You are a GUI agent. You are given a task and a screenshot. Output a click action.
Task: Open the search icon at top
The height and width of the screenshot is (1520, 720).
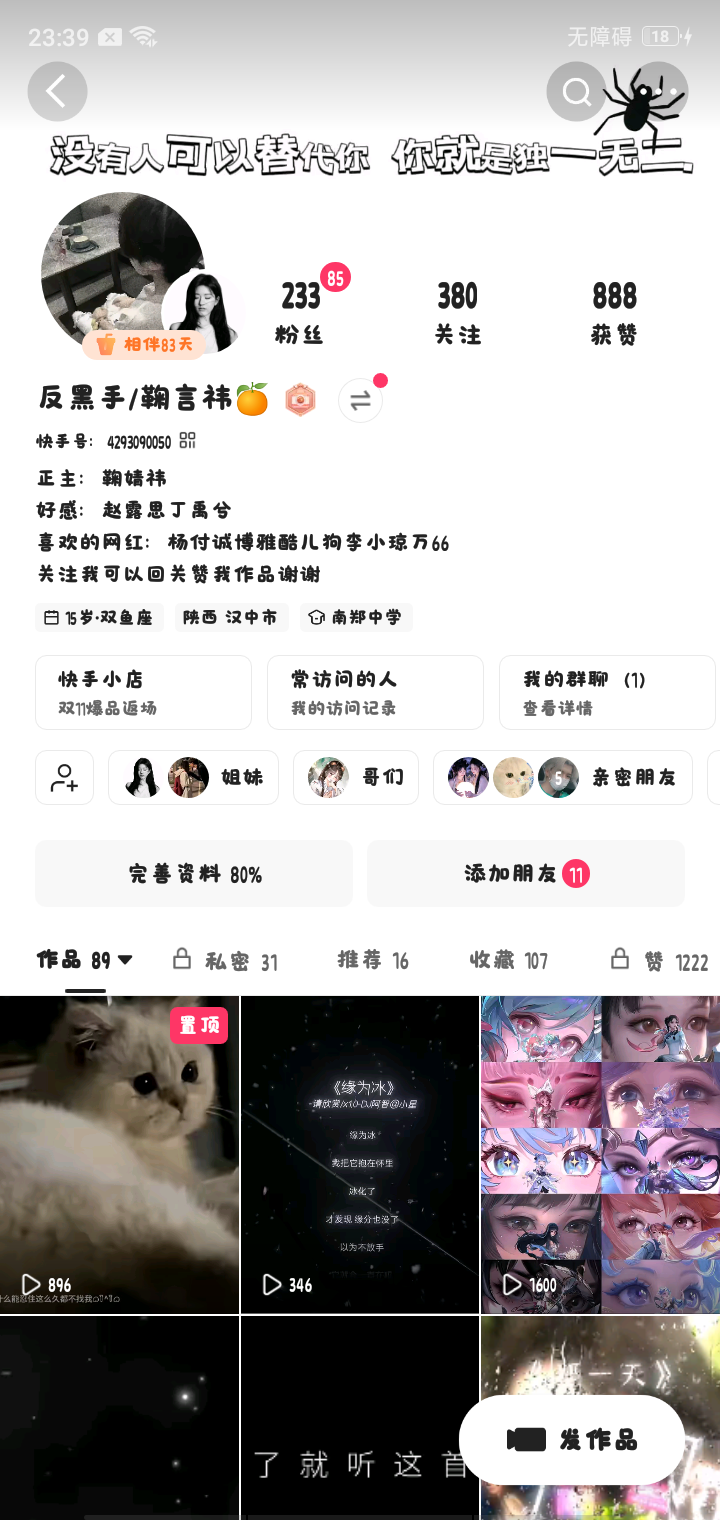576,92
